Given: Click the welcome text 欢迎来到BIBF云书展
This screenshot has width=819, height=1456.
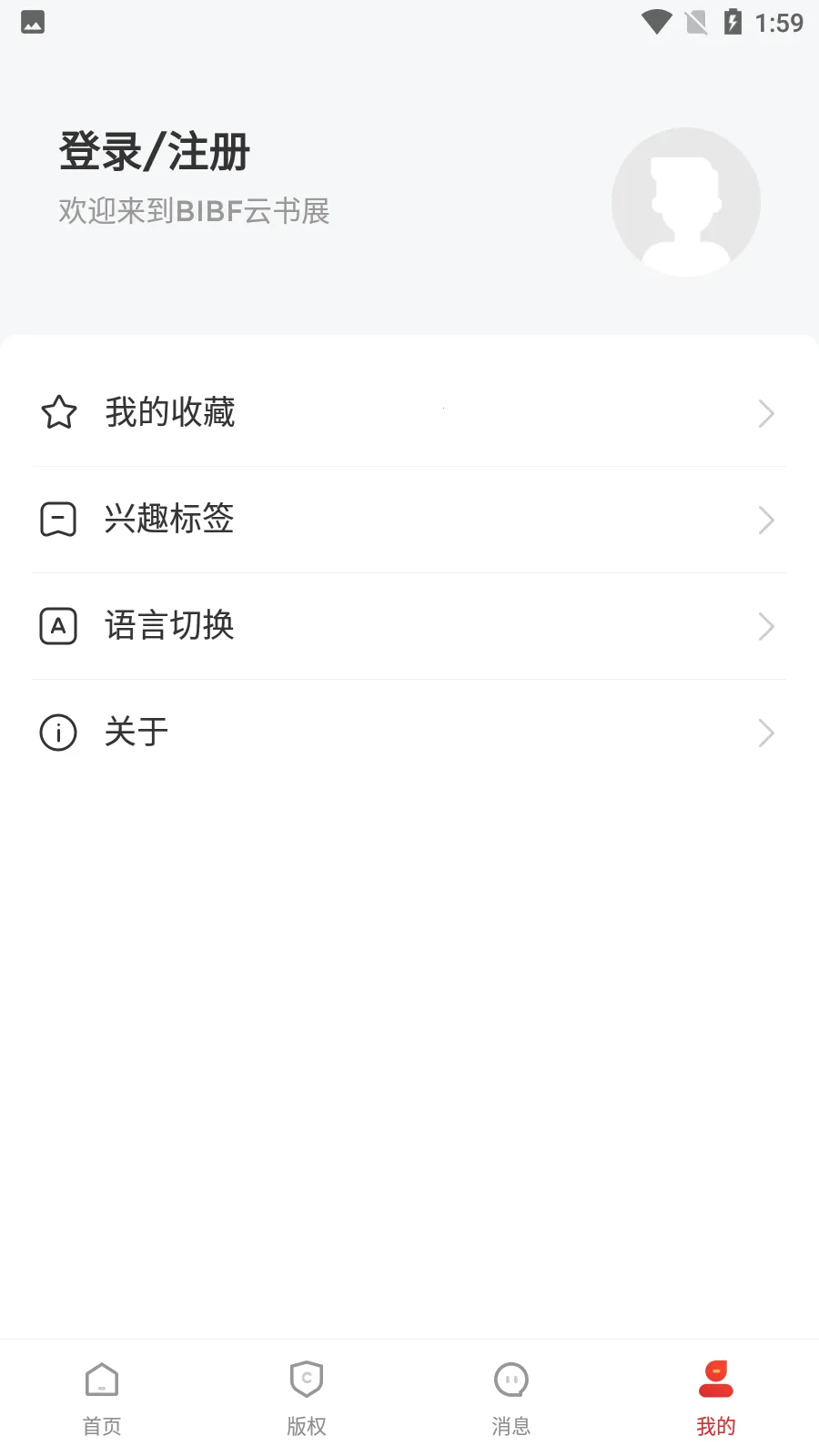Looking at the screenshot, I should pyautogui.click(x=194, y=210).
